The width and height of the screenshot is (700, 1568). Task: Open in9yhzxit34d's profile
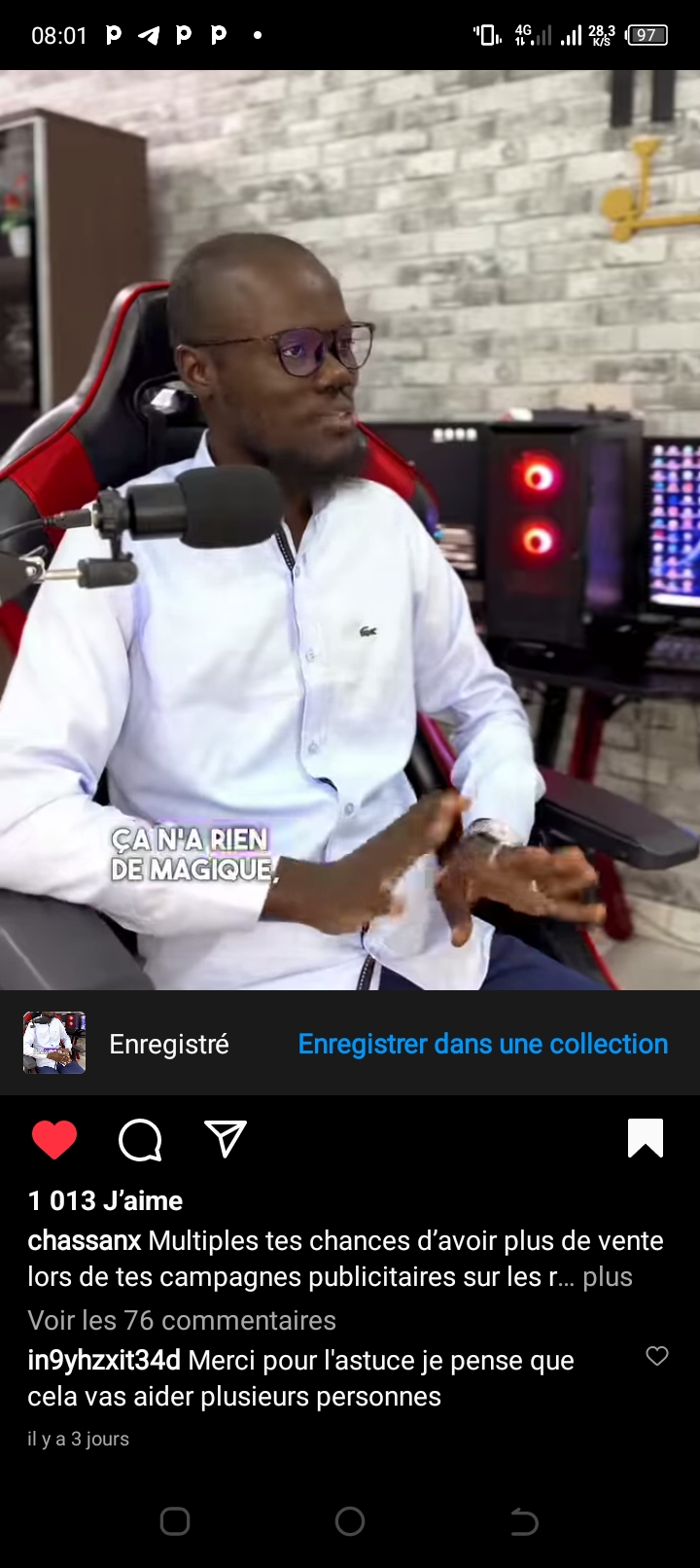(x=104, y=1361)
